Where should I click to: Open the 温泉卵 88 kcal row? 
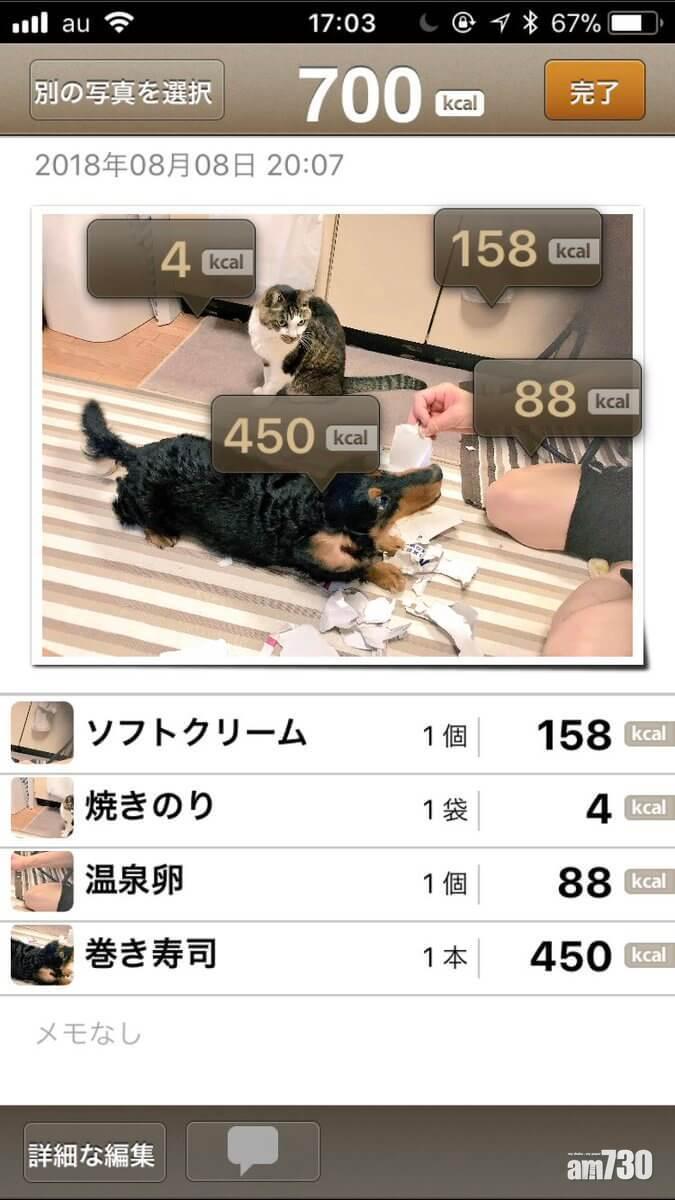(337, 883)
